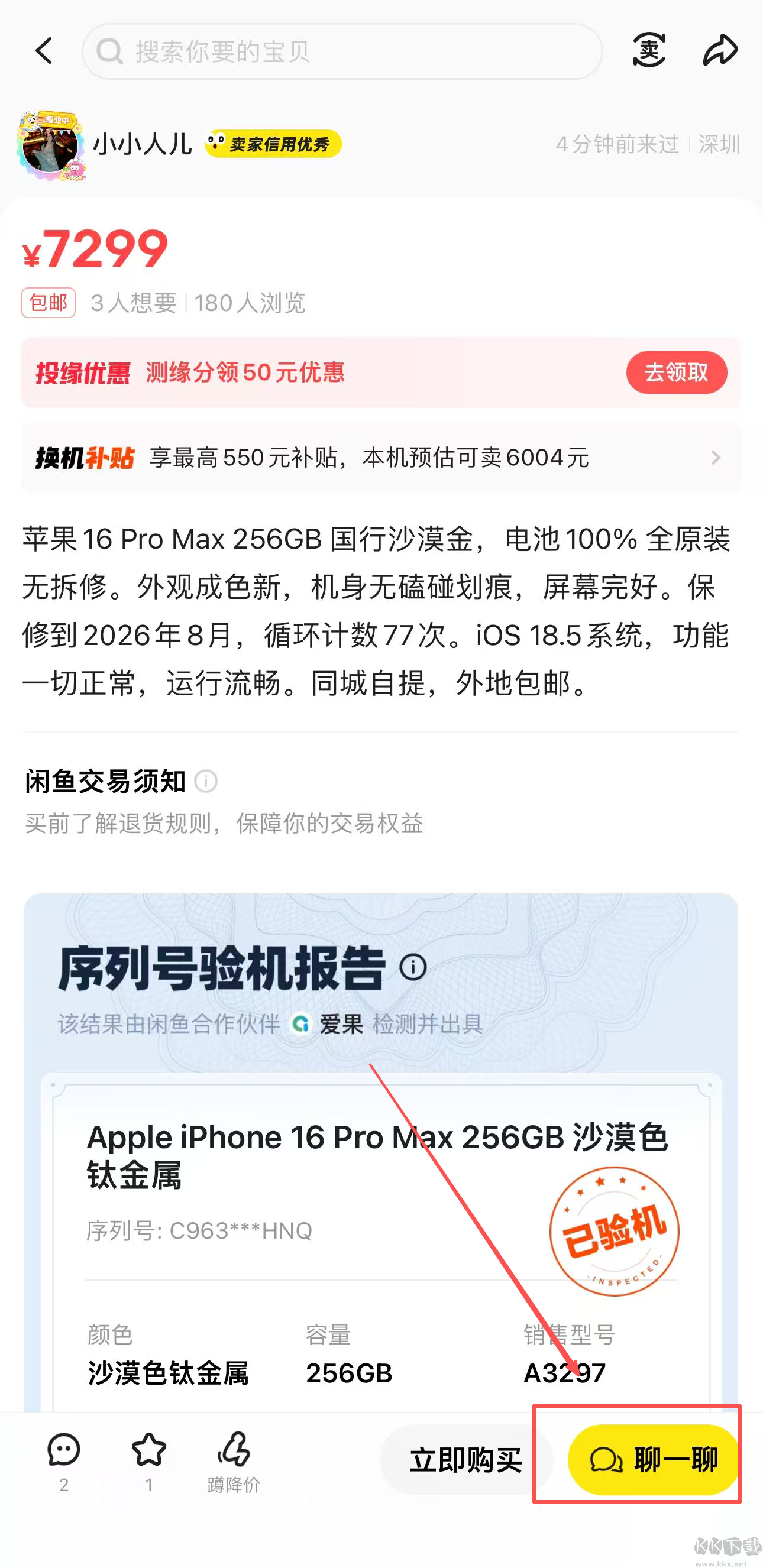Open the sell (卖) icon

coord(648,50)
